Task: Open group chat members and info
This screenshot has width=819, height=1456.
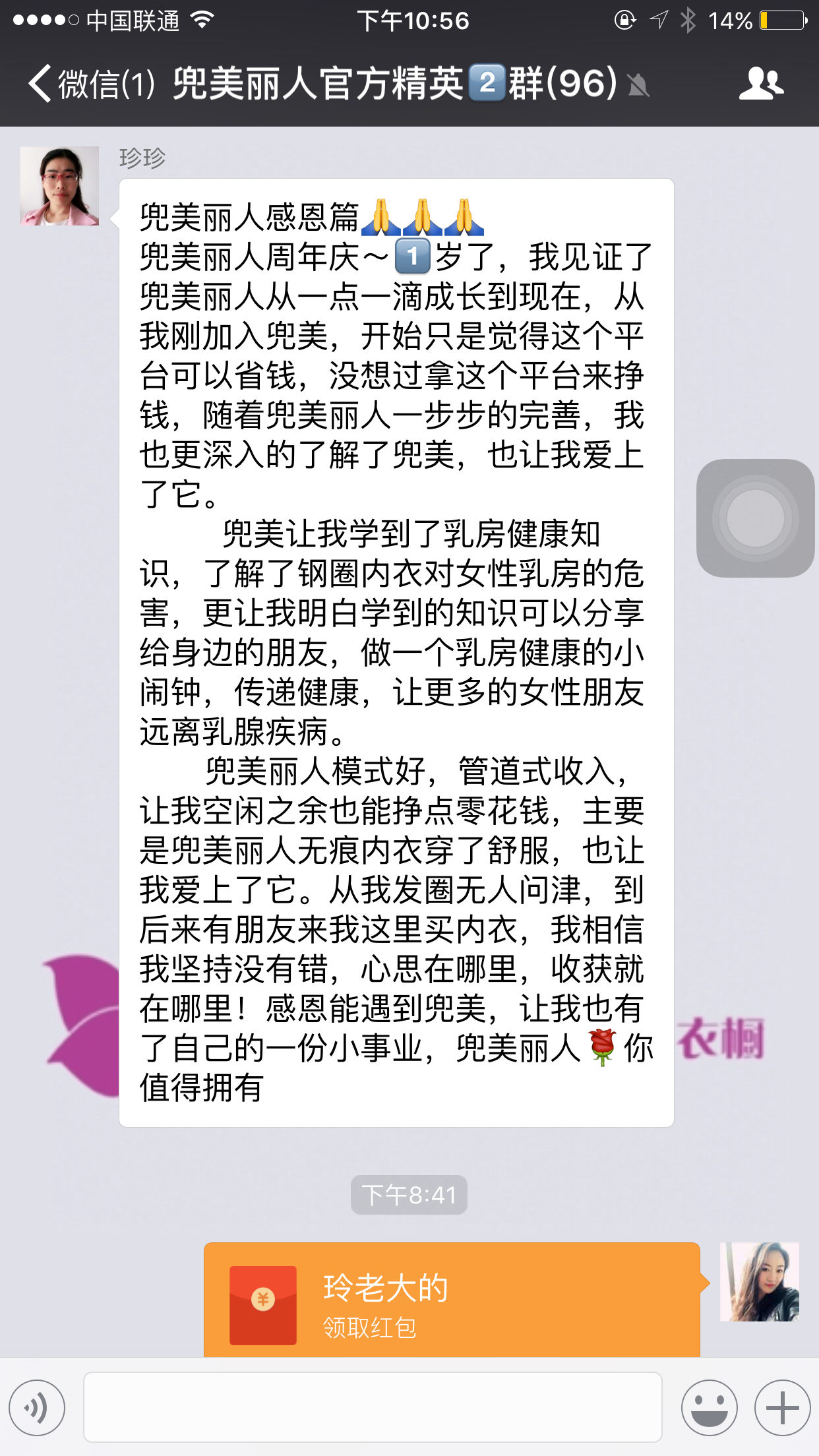Action: click(x=761, y=84)
